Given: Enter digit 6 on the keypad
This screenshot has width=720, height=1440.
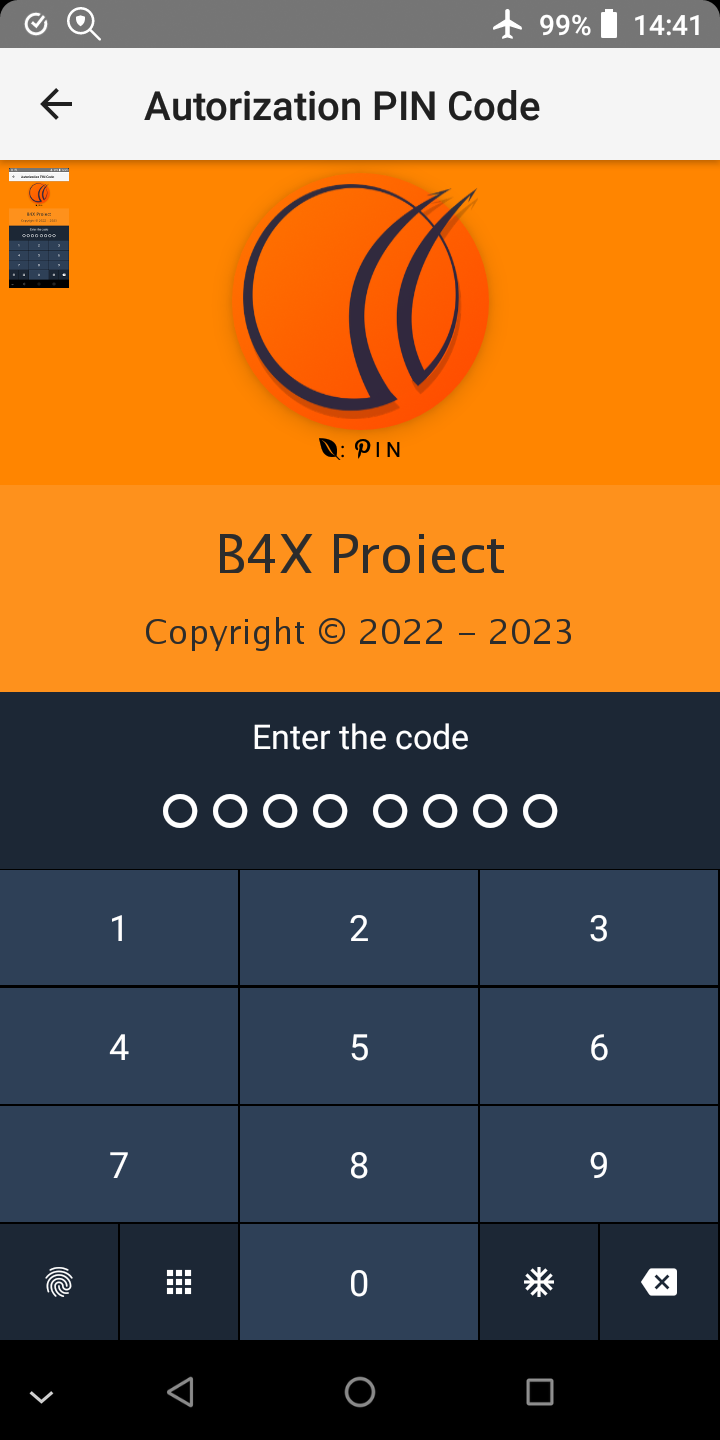Looking at the screenshot, I should pyautogui.click(x=599, y=1047).
